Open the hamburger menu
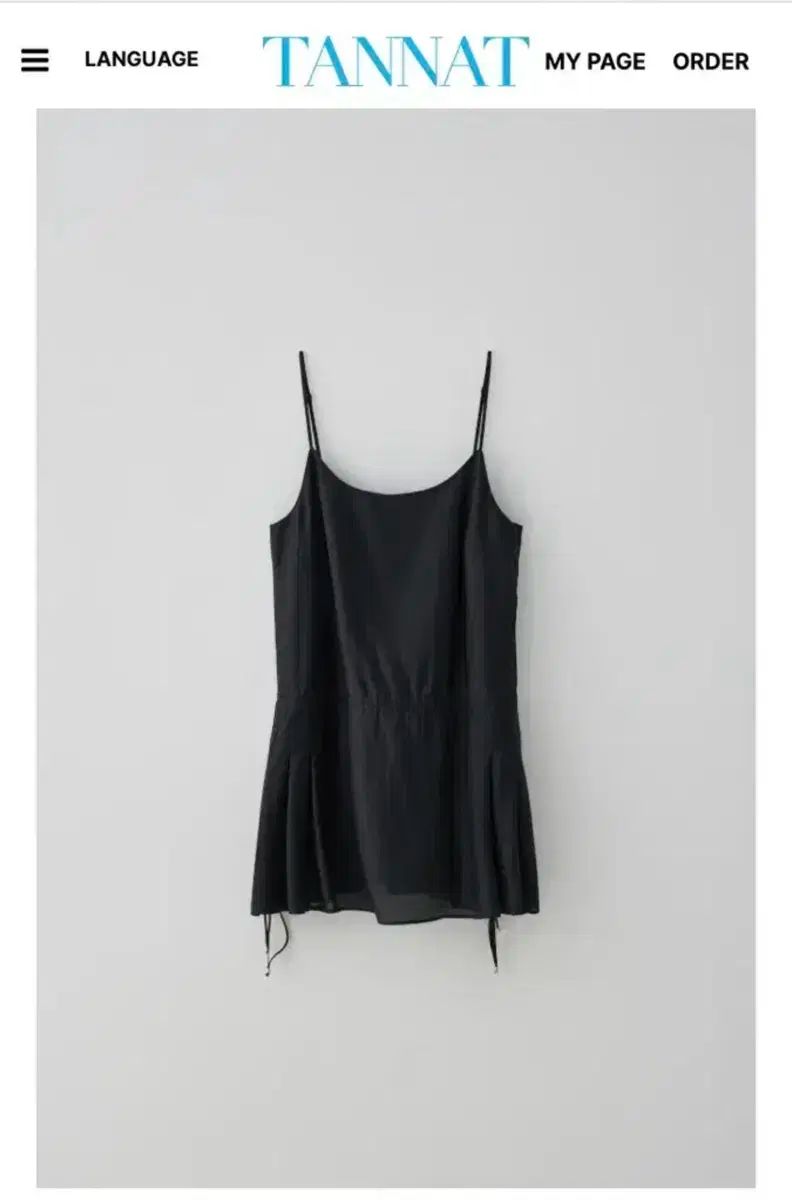792x1200 pixels. [x=35, y=60]
